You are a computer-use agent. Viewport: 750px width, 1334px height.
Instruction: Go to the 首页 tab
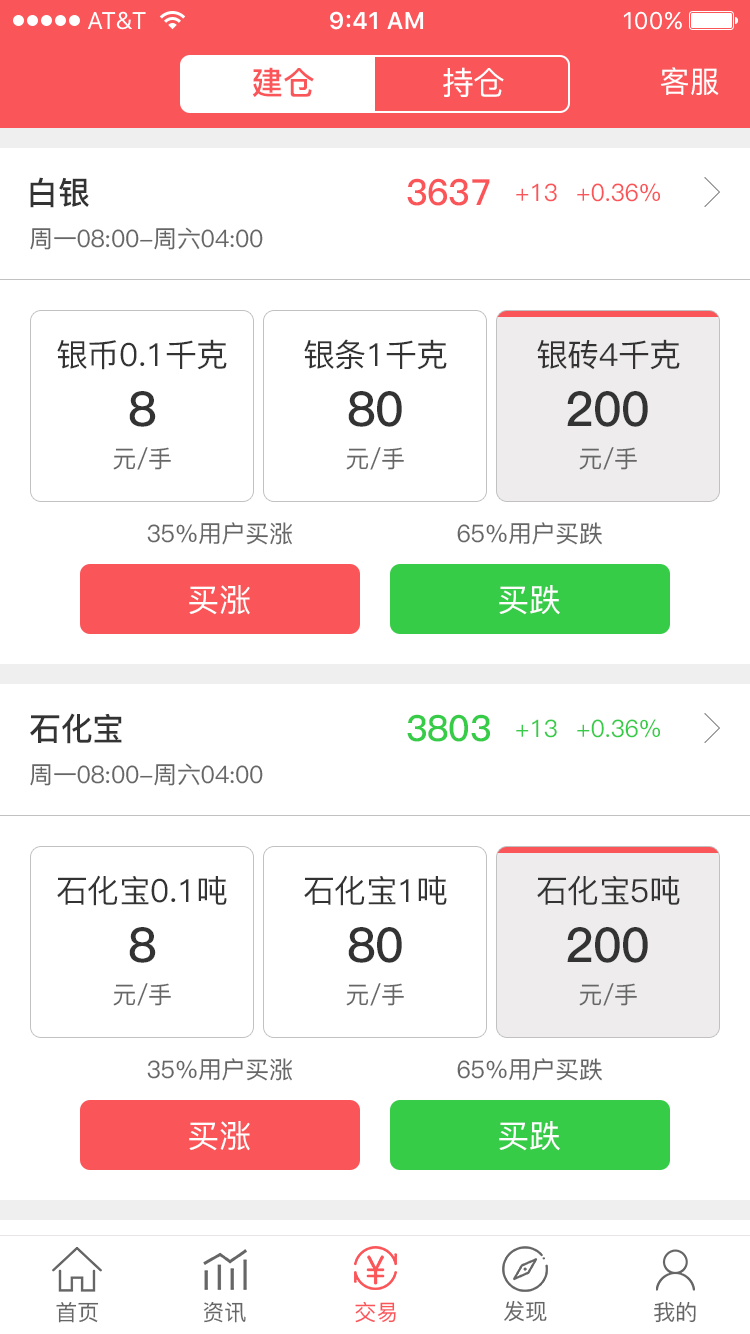click(x=77, y=1285)
